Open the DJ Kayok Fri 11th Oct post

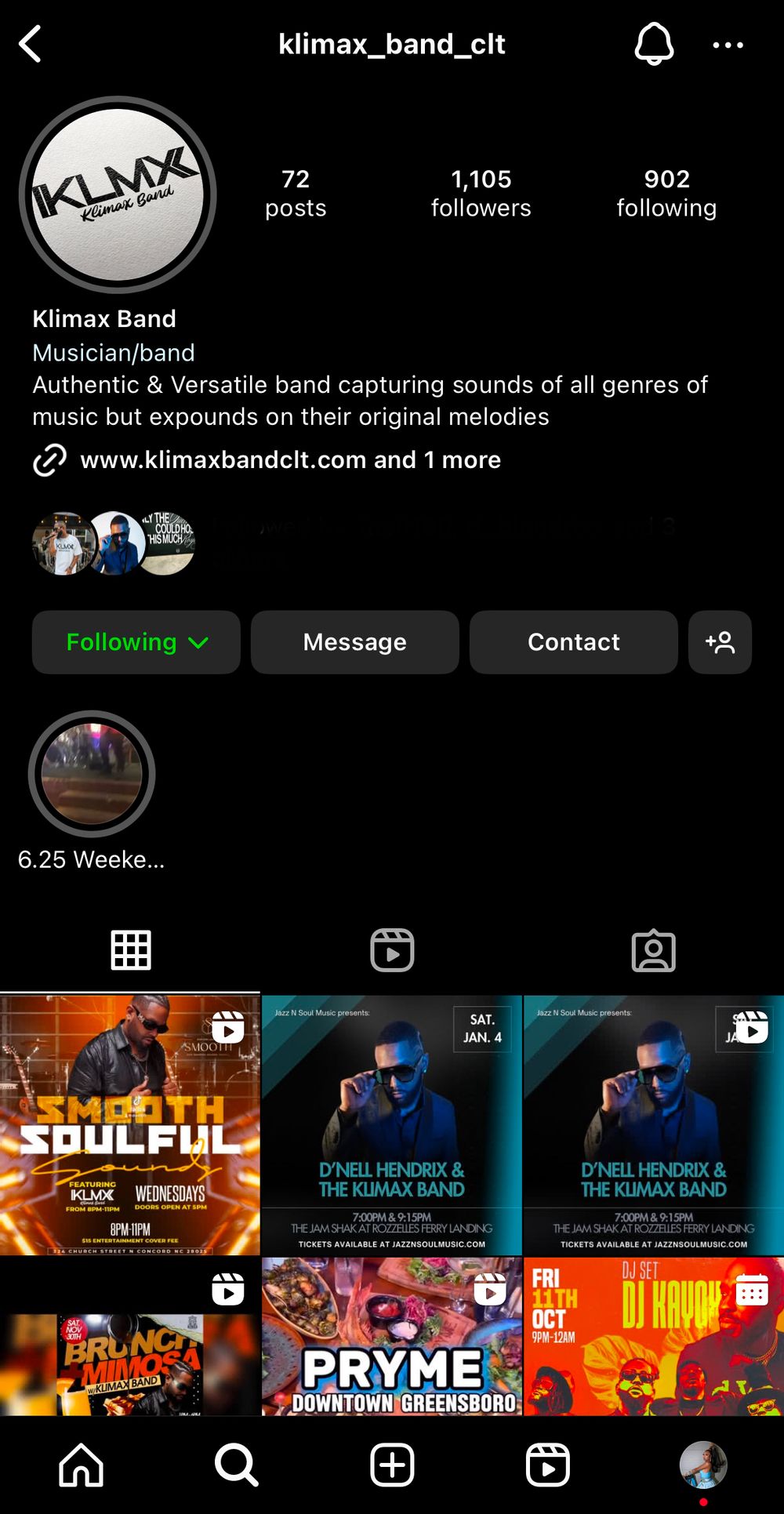(x=653, y=1336)
